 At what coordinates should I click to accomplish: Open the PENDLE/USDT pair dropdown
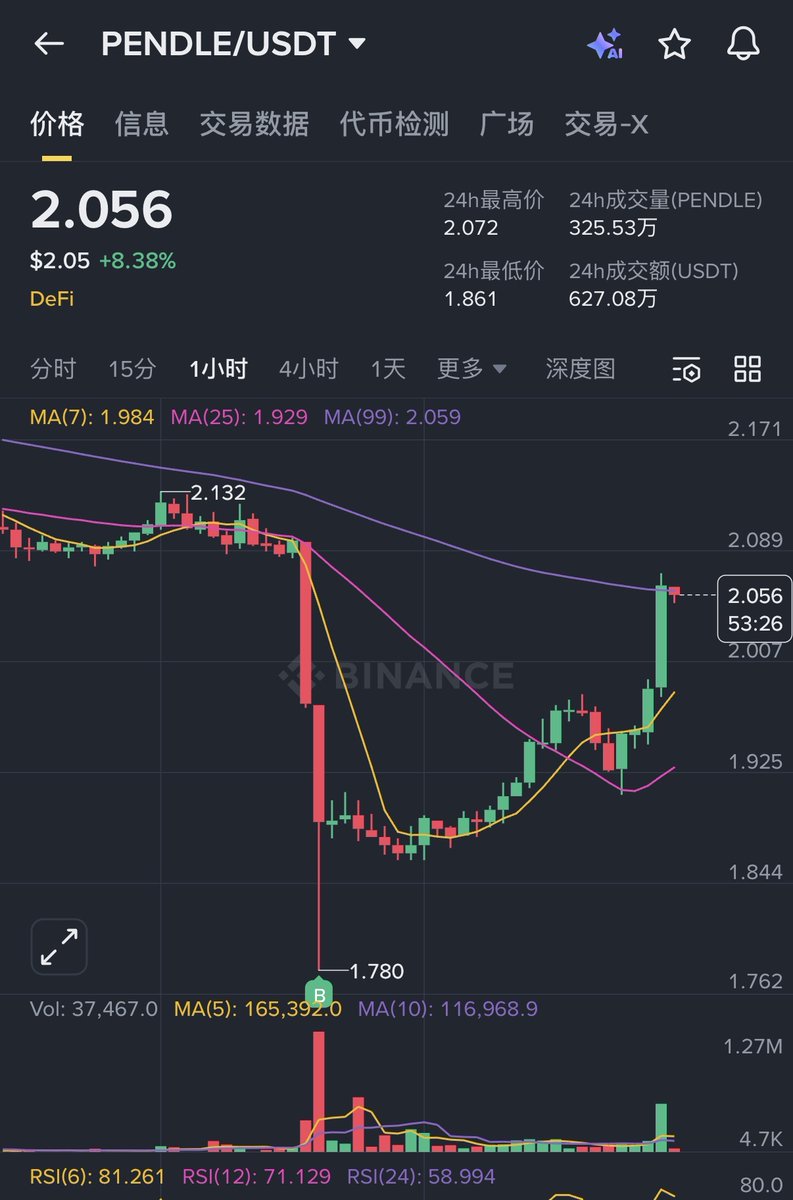click(x=356, y=44)
